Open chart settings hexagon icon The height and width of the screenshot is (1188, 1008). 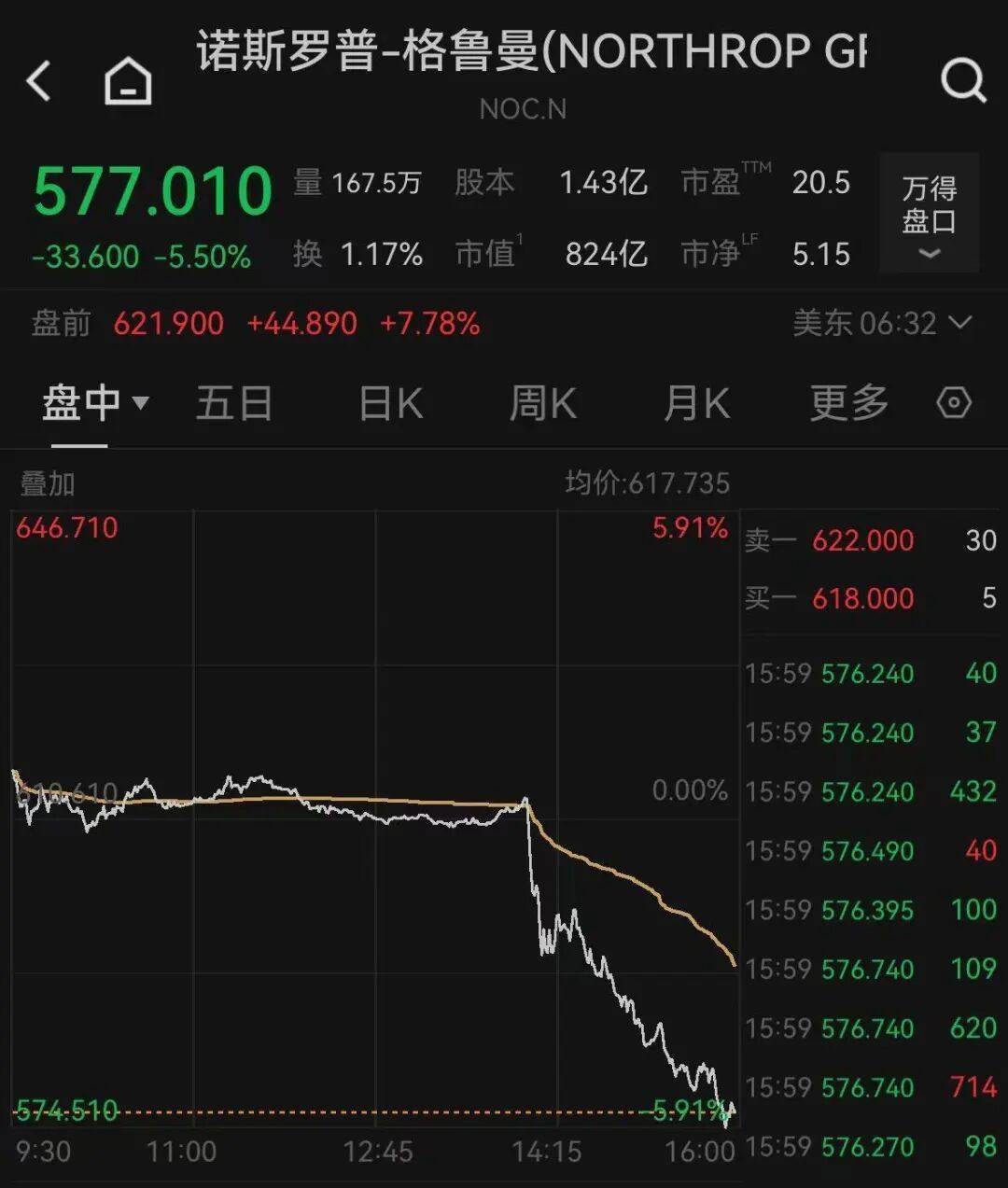click(x=954, y=403)
